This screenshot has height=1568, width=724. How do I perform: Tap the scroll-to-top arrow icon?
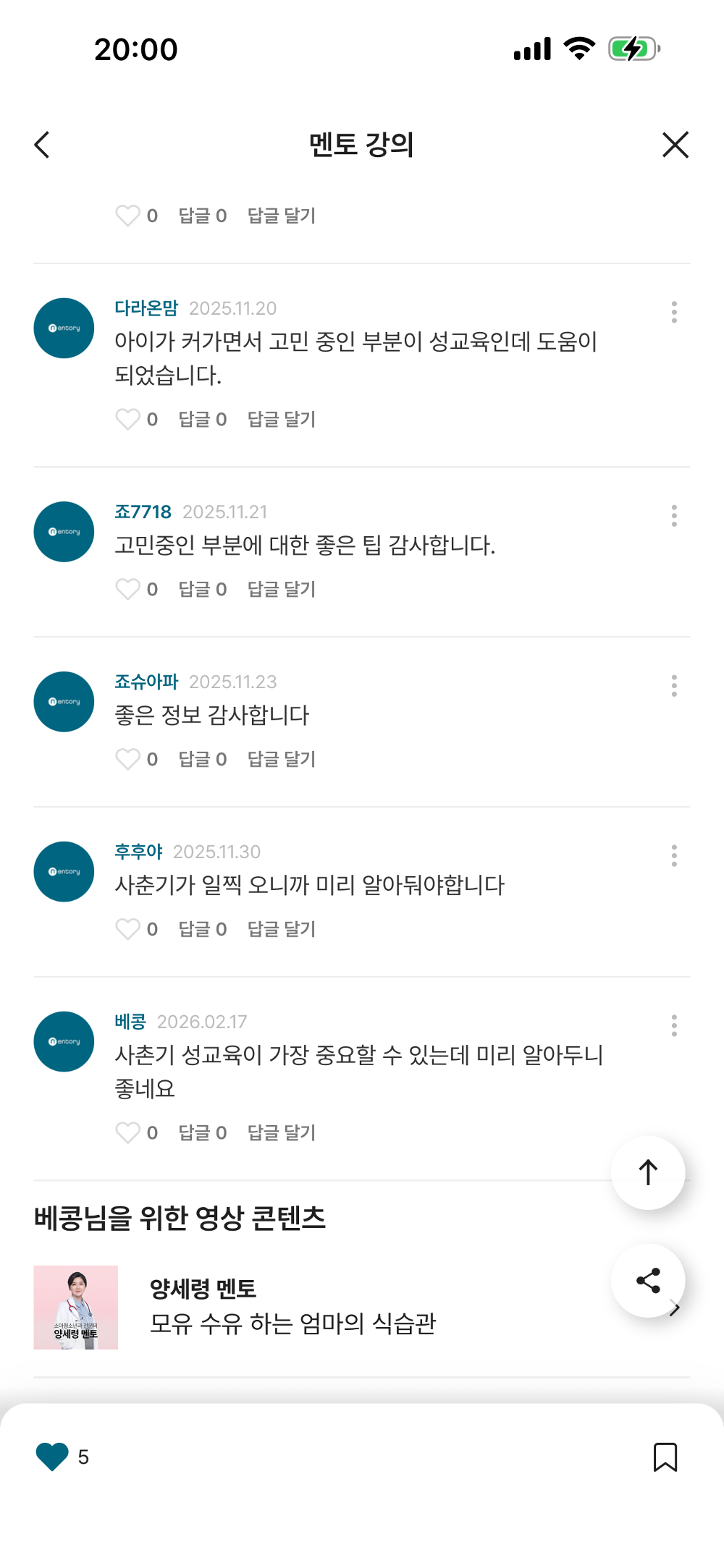coord(648,1172)
